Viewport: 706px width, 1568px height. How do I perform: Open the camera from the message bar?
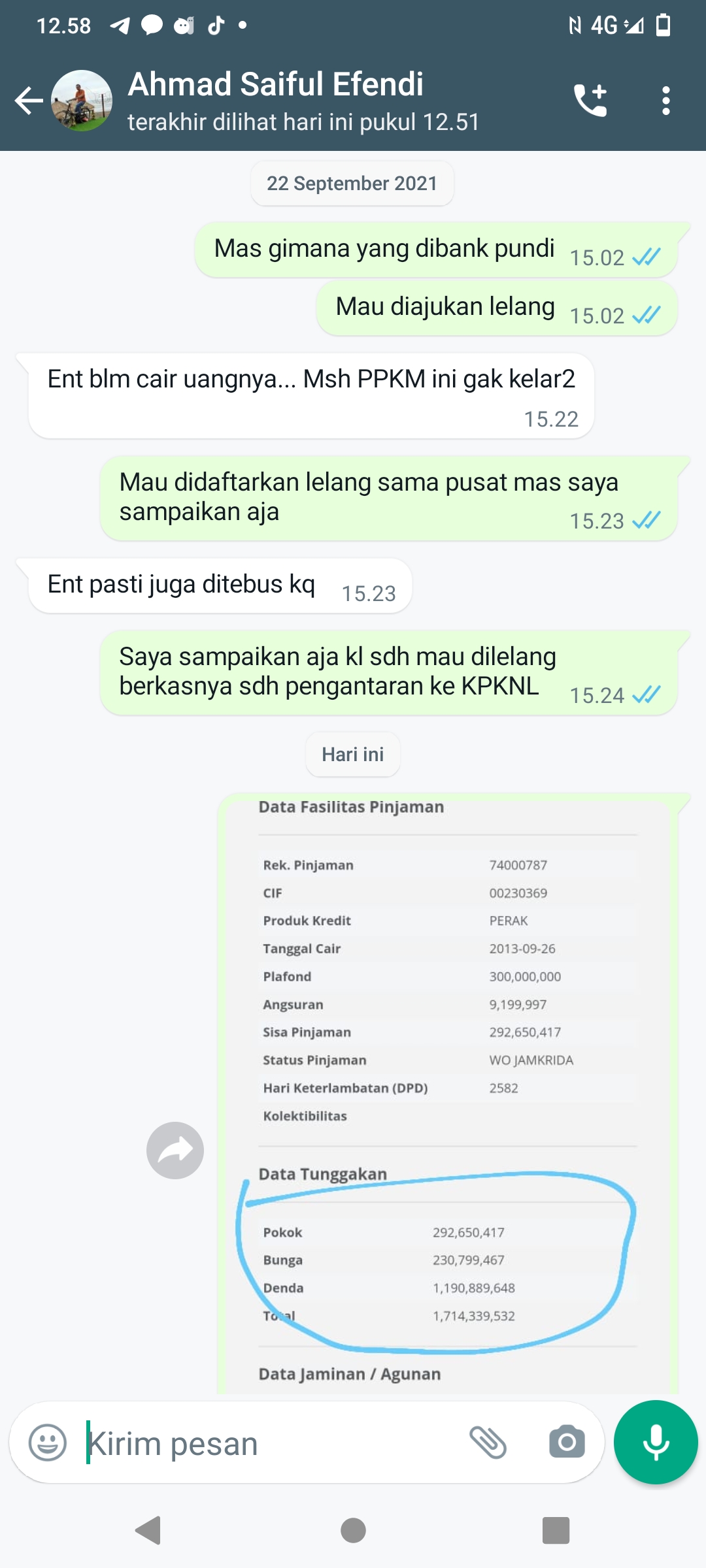click(567, 1443)
